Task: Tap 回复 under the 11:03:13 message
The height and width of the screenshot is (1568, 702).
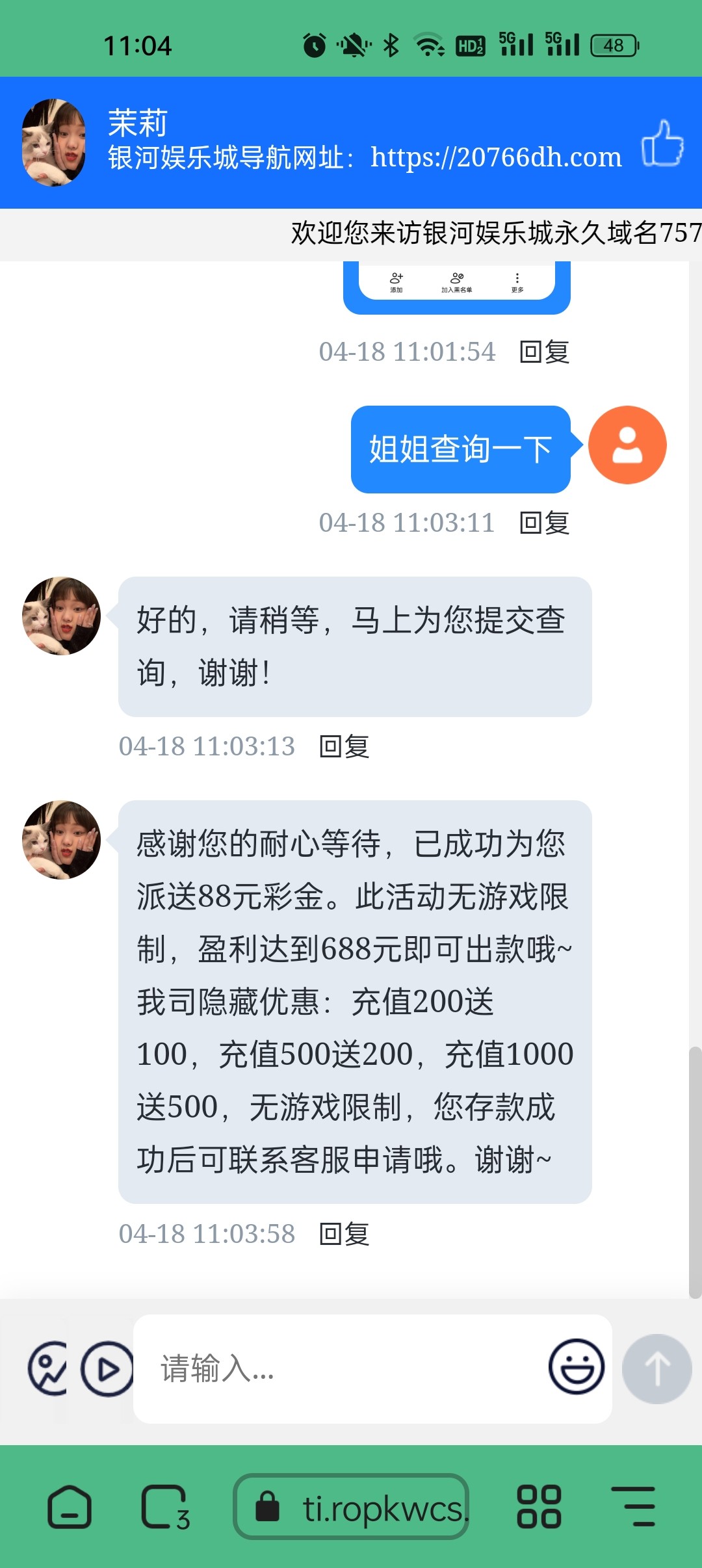Action: pos(344,747)
